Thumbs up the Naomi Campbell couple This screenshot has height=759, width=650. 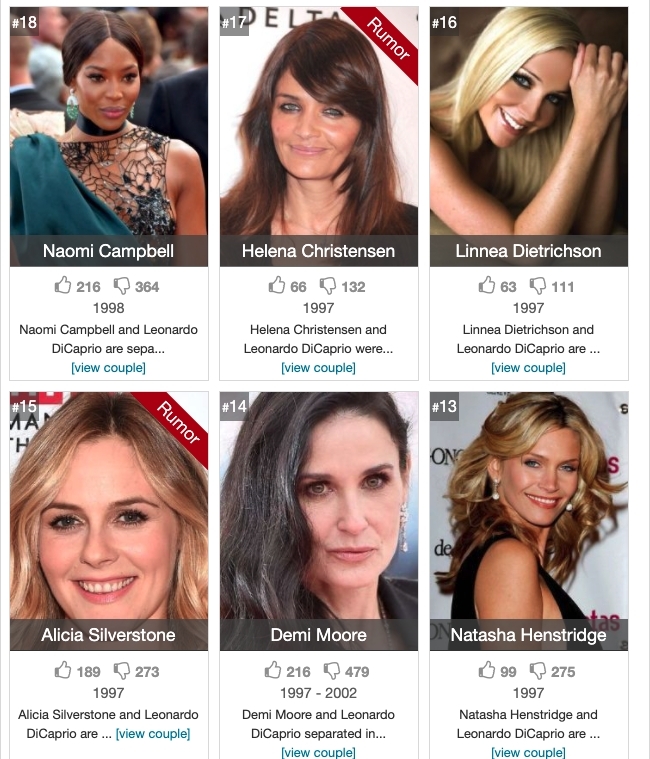point(64,286)
